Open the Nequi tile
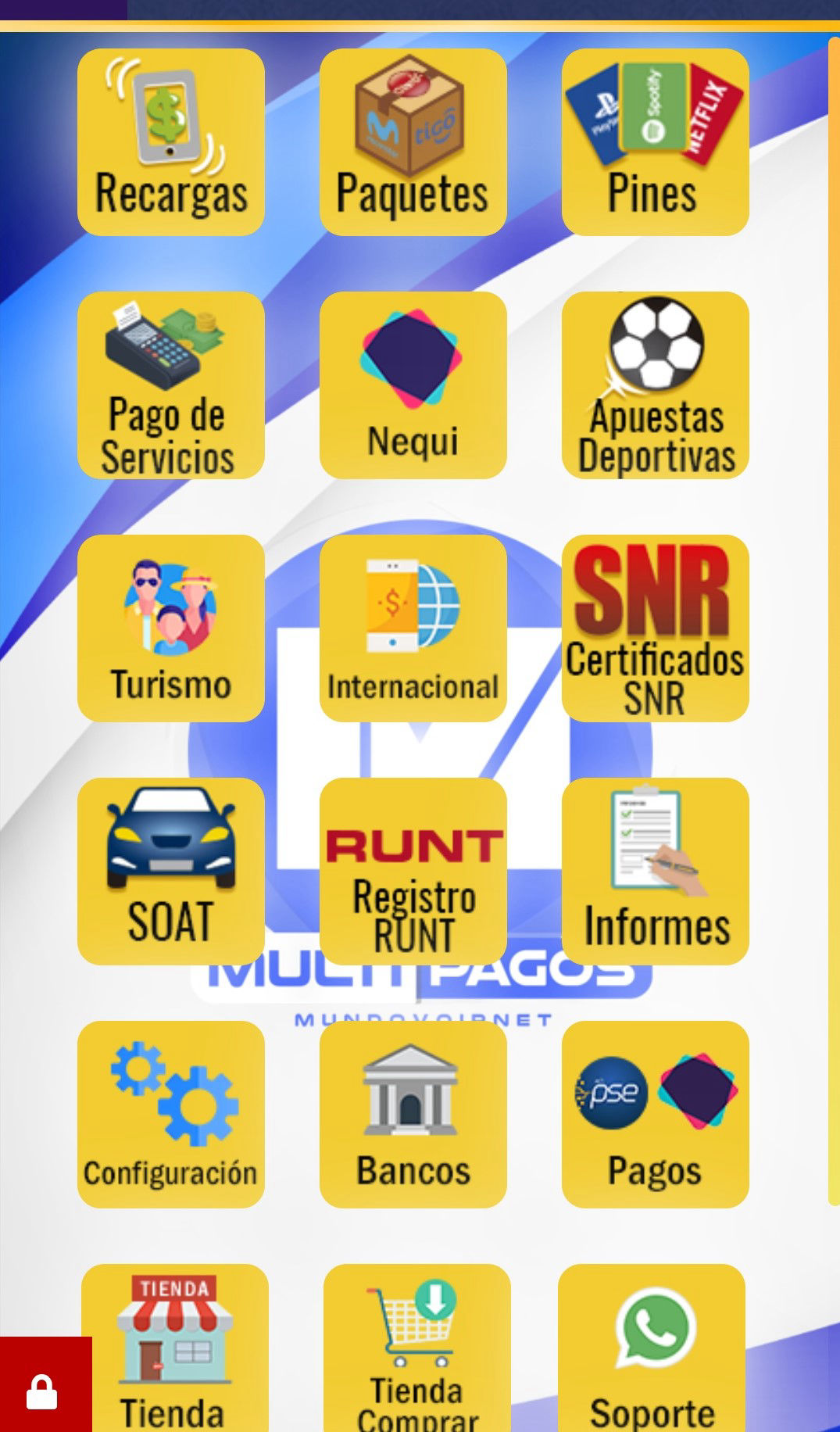840x1432 pixels. [413, 385]
